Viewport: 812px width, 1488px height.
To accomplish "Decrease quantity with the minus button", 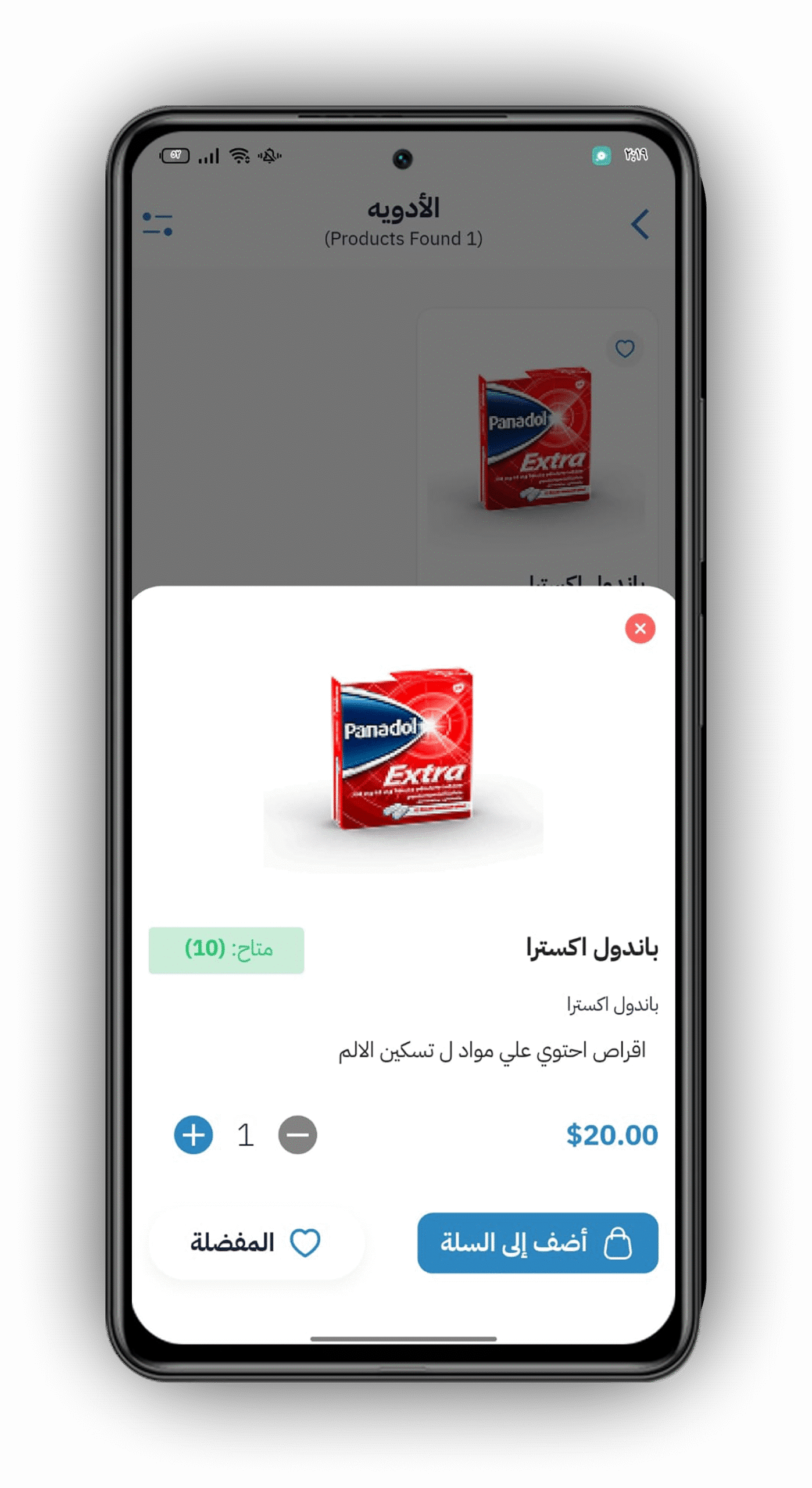I will (297, 1135).
